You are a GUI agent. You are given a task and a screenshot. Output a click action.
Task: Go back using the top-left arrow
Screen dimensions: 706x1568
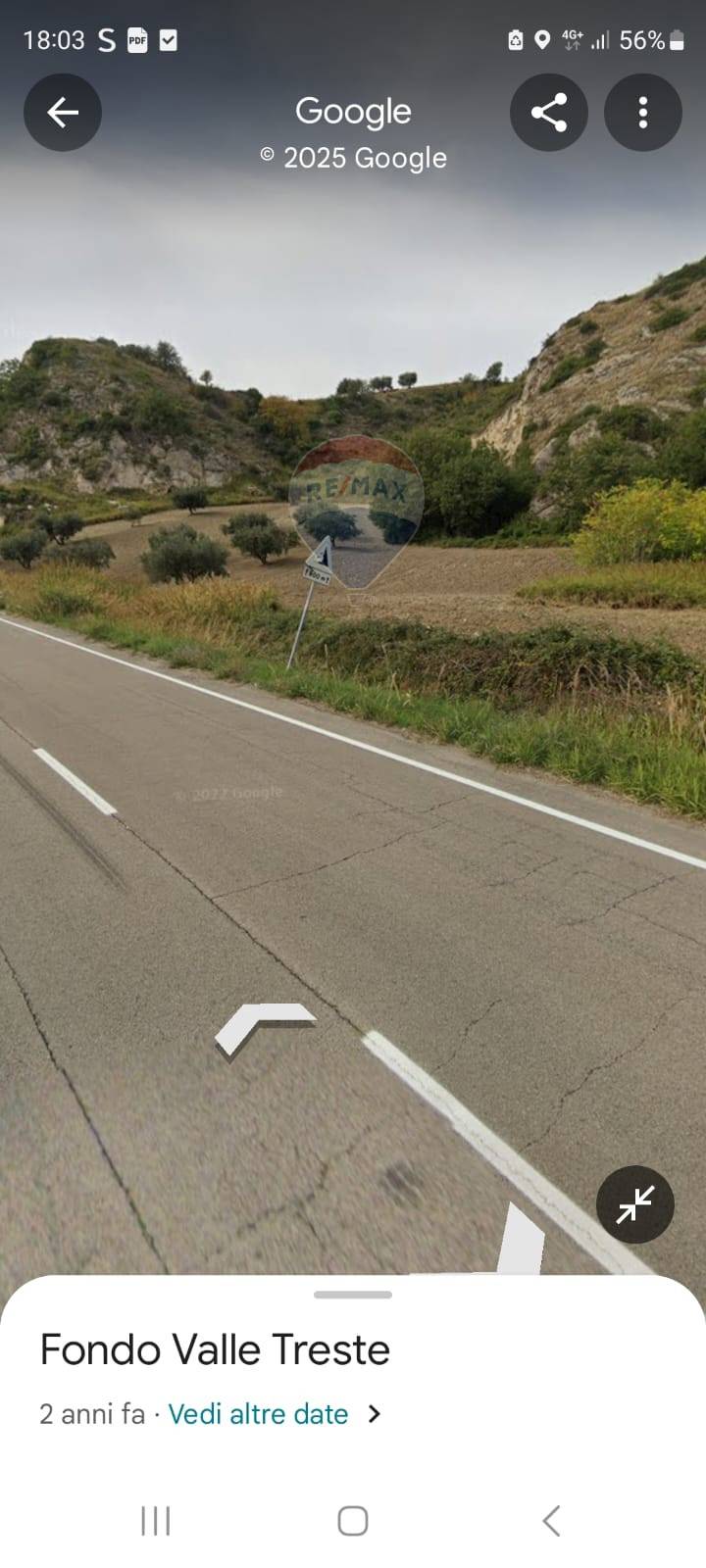pyautogui.click(x=63, y=113)
